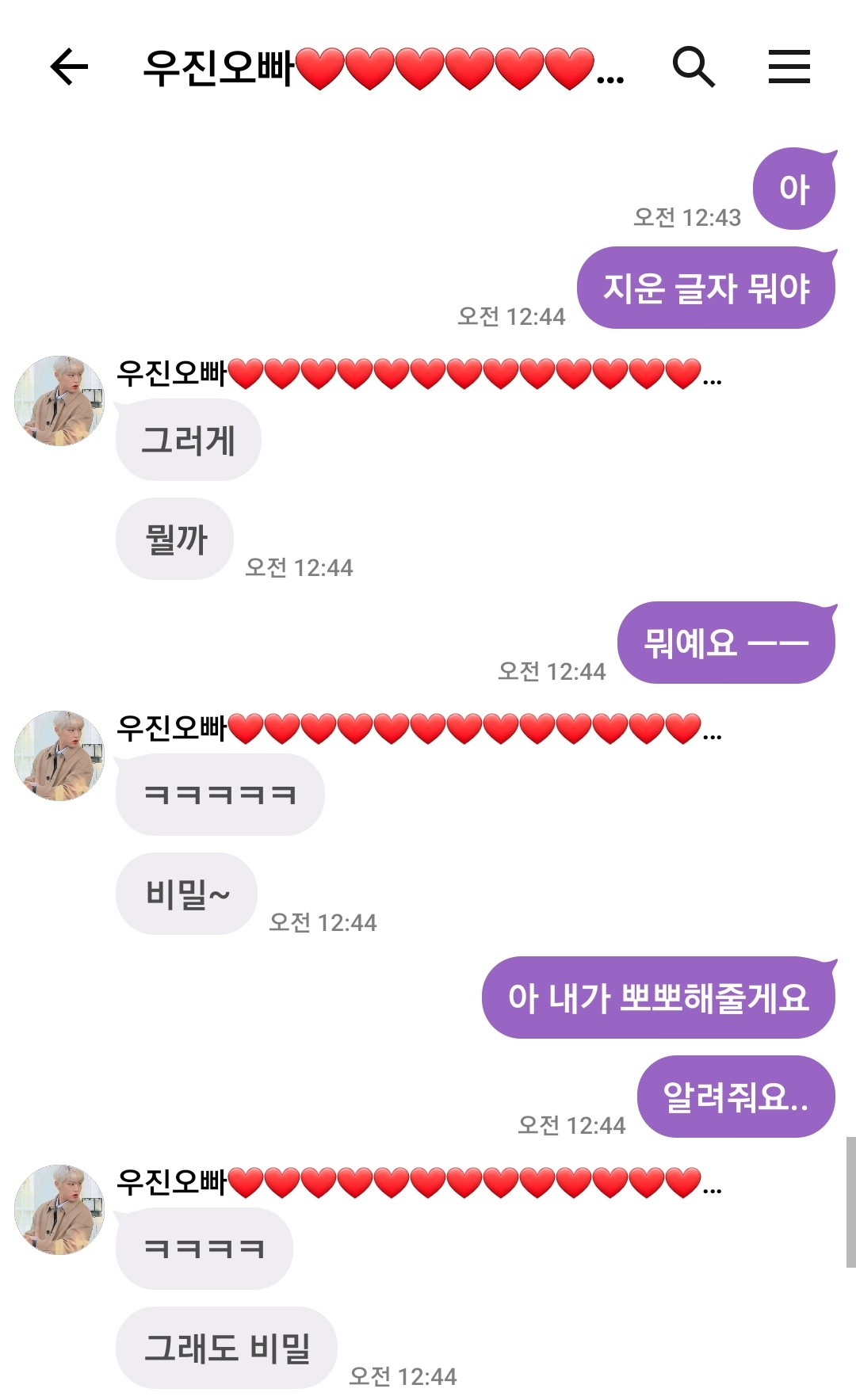The height and width of the screenshot is (1400, 856).
Task: Open the chat room hamburger menu
Action: pos(789,67)
